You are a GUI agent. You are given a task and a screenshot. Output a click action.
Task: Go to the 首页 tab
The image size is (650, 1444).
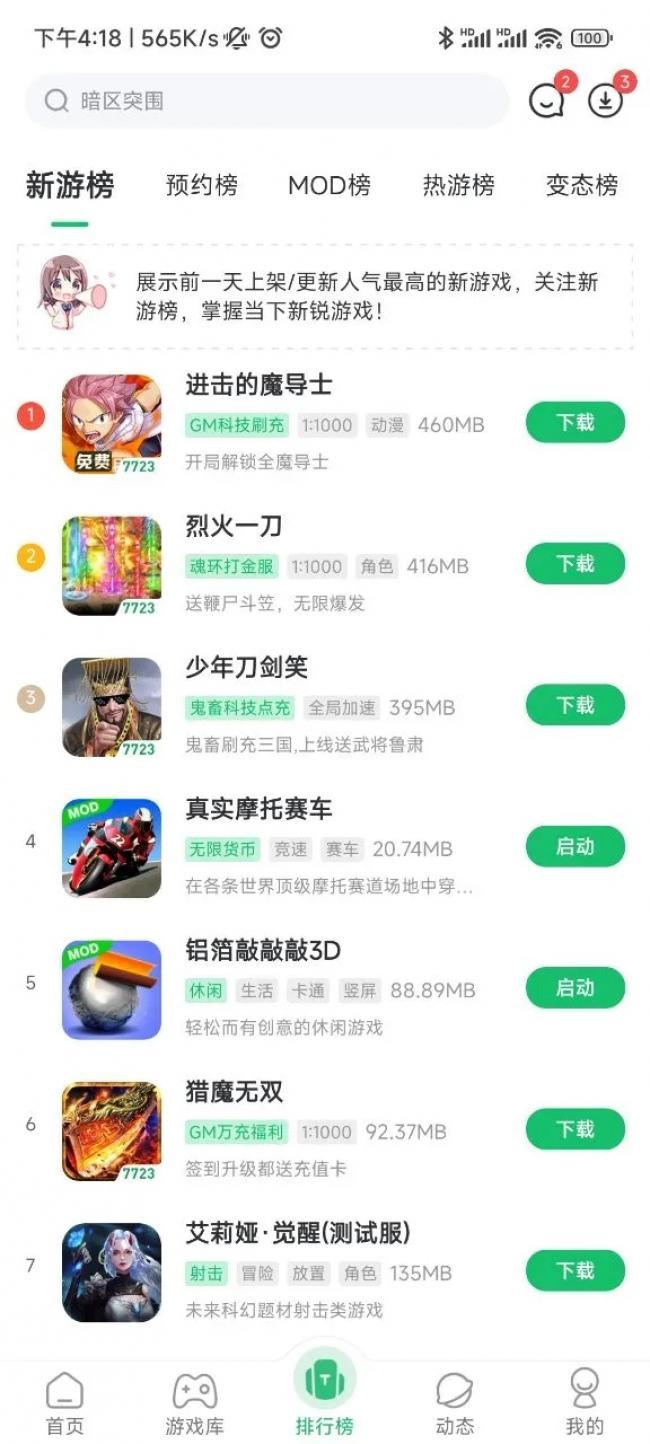tap(65, 1403)
